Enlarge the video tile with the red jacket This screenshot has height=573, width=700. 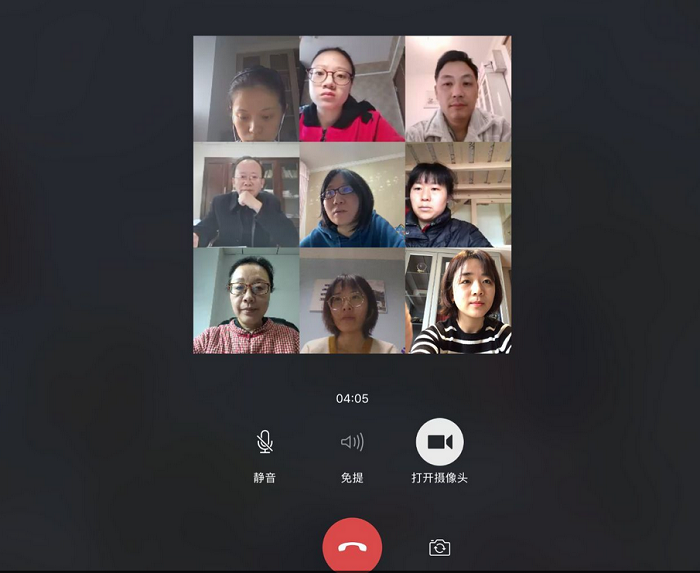click(352, 89)
